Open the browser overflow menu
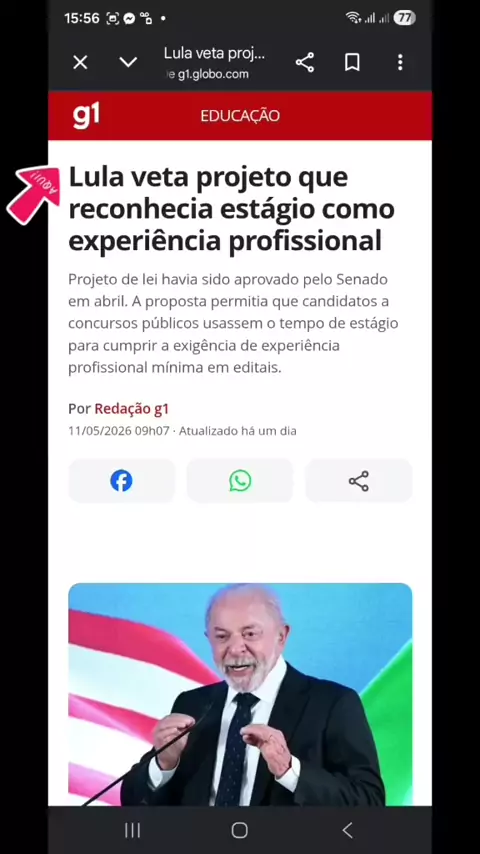The width and height of the screenshot is (480, 854). tap(400, 63)
